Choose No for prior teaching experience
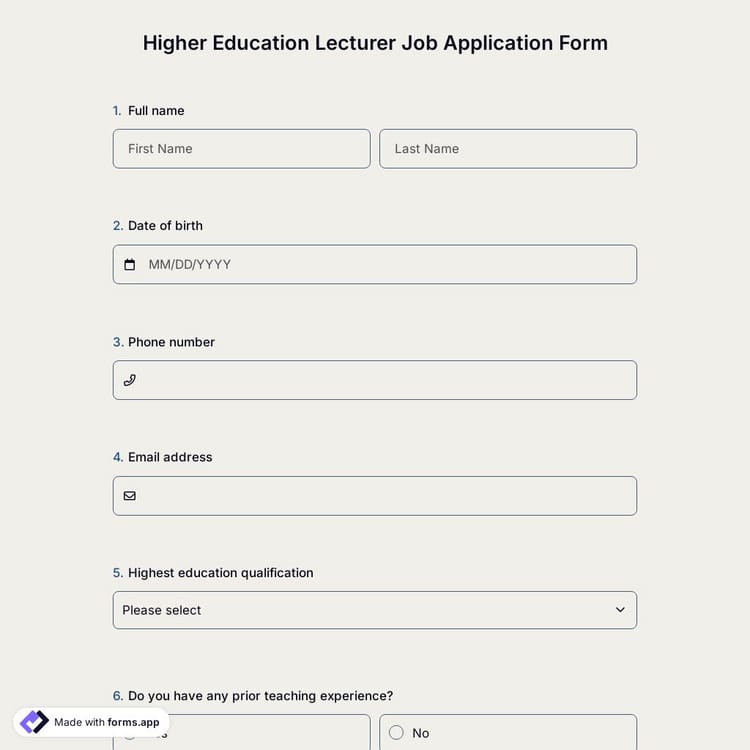Image resolution: width=750 pixels, height=750 pixels. 397,733
